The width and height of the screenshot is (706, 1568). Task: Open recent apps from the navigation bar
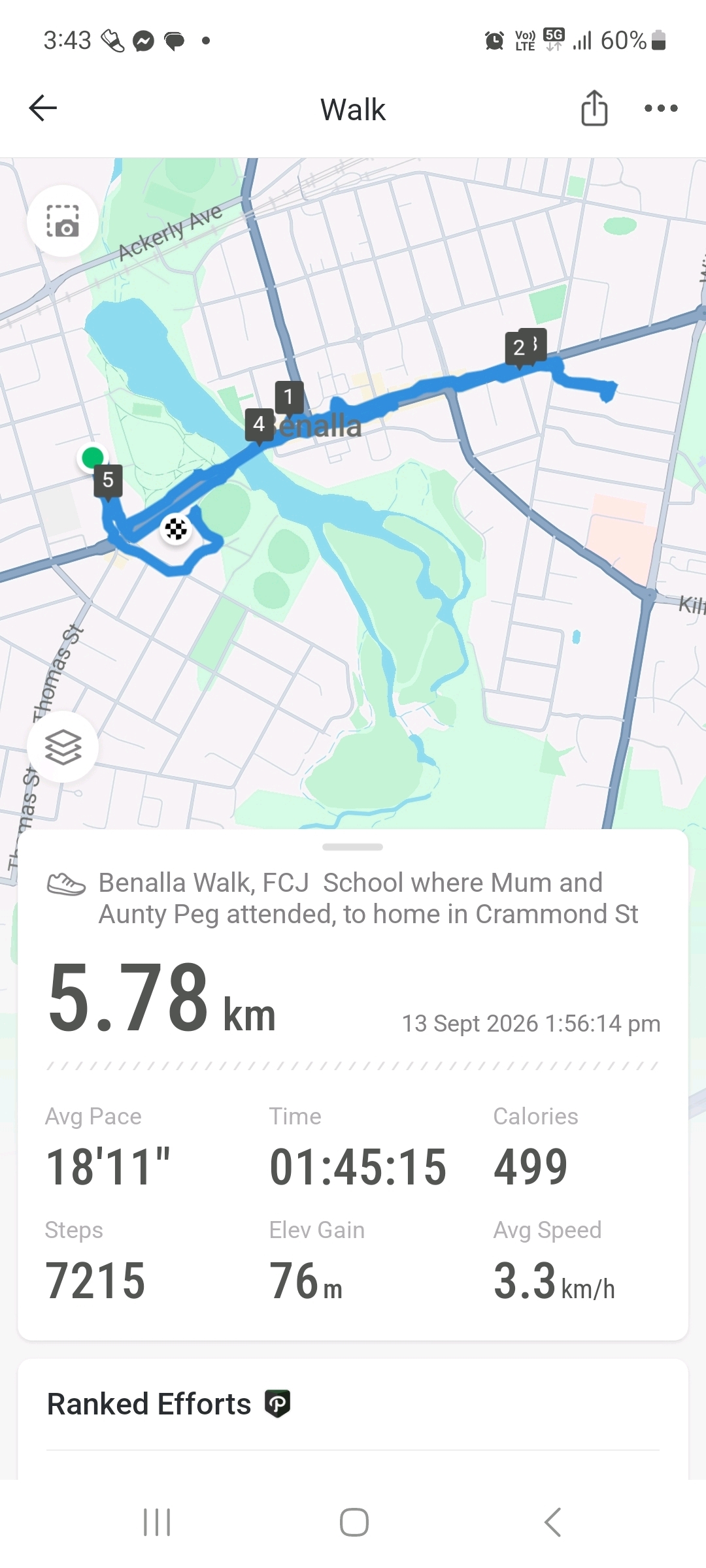(x=157, y=1522)
